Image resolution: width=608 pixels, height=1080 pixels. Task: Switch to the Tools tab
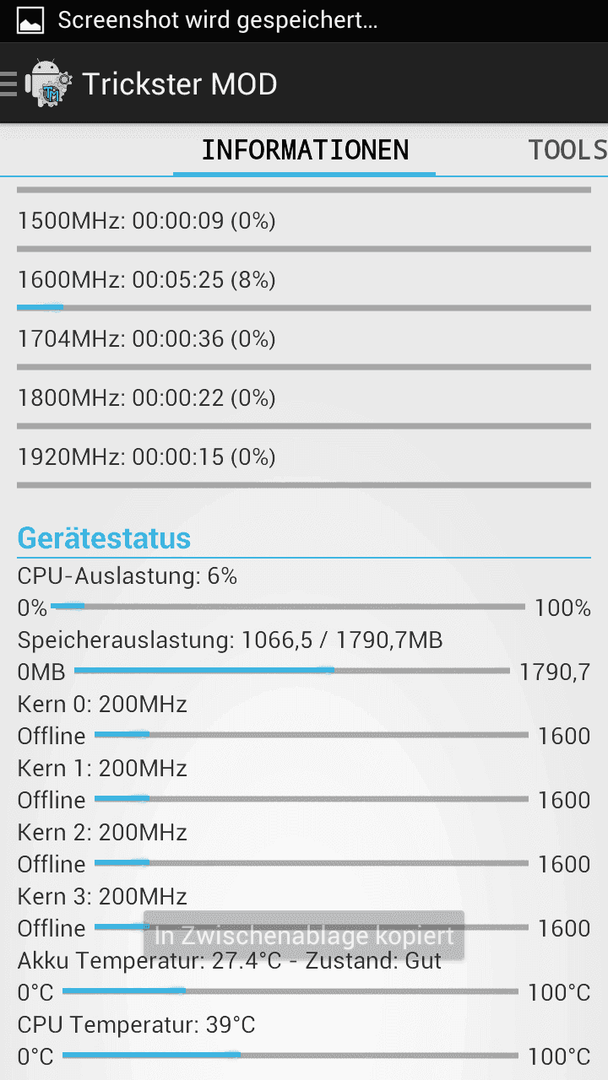click(567, 149)
